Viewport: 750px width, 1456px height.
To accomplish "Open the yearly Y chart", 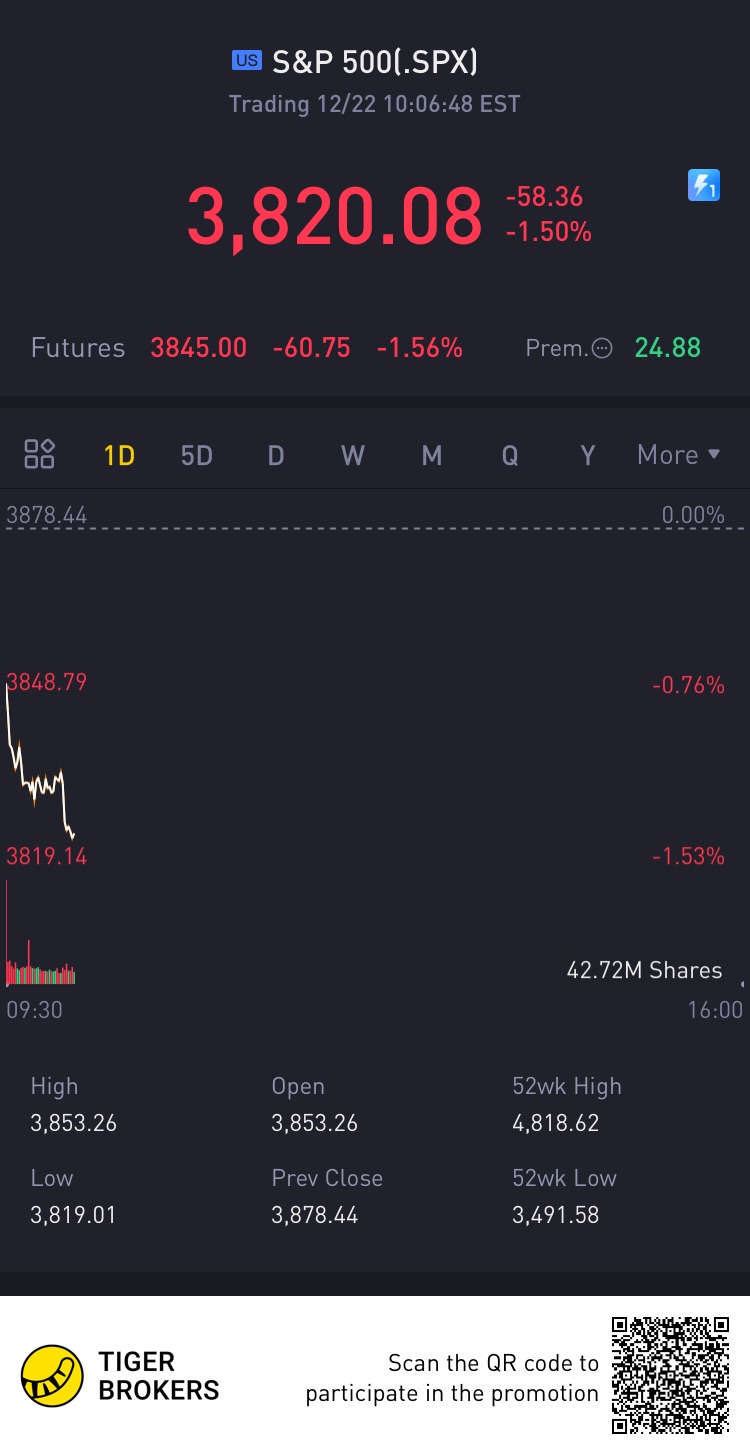I will tap(588, 455).
